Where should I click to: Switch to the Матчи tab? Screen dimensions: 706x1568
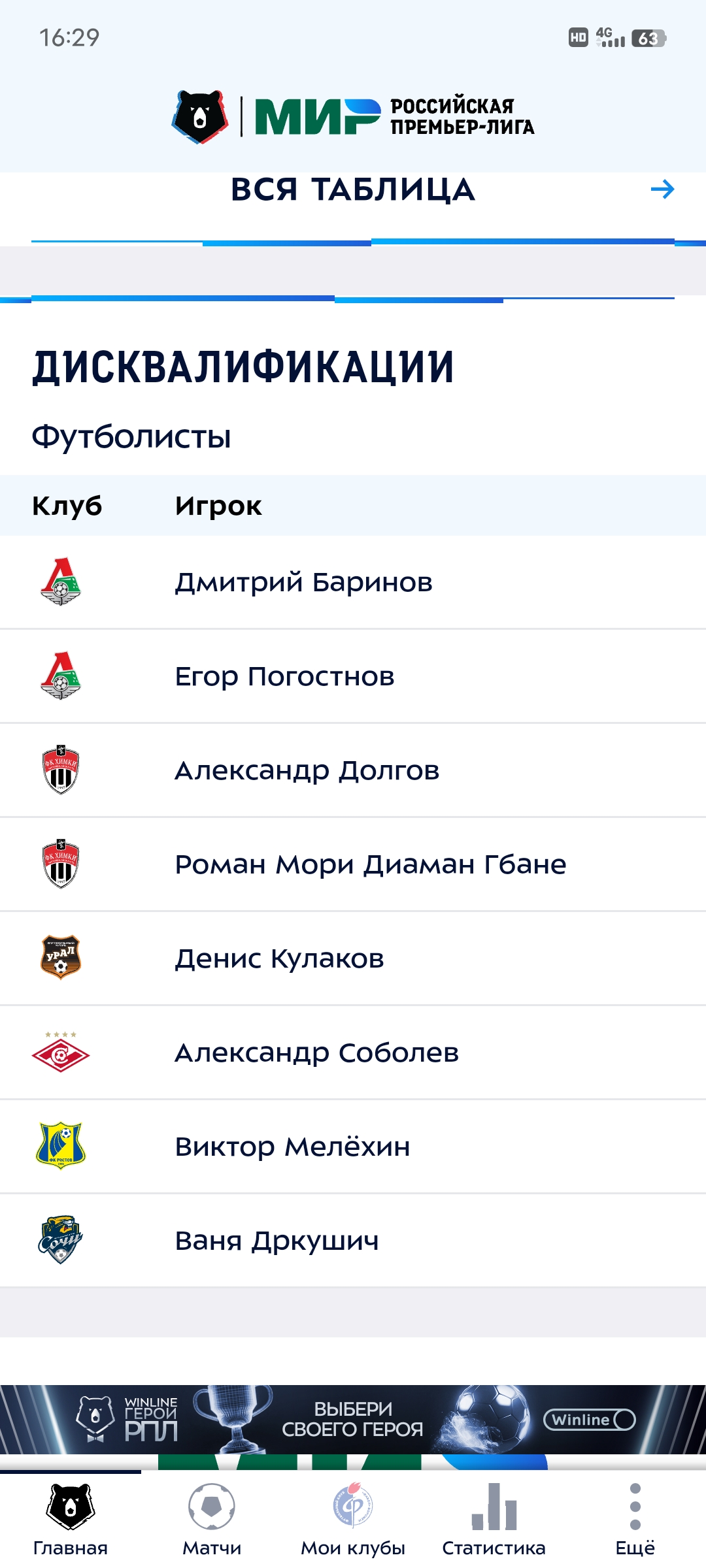(x=212, y=1520)
